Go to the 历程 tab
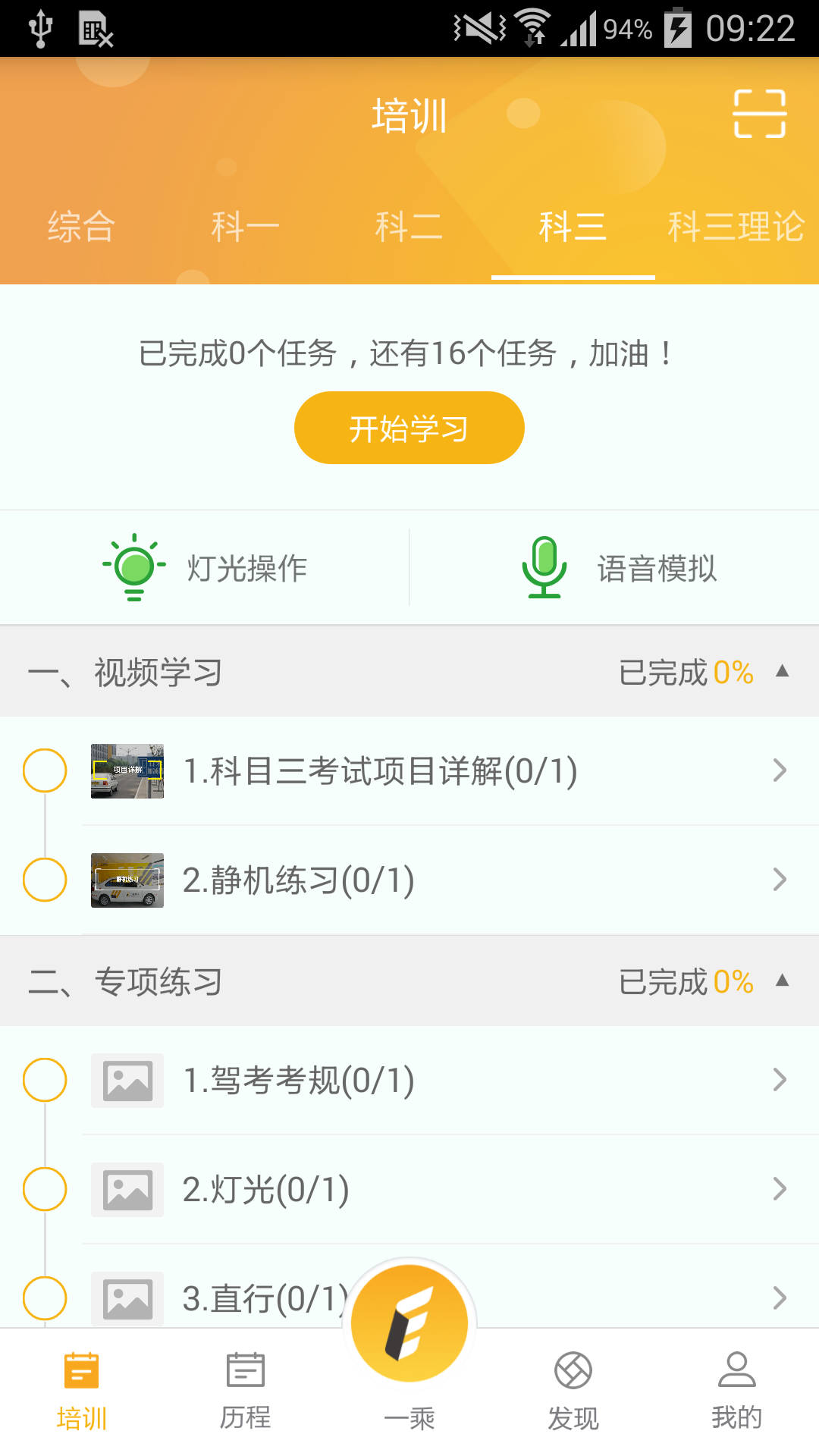 (x=245, y=1392)
